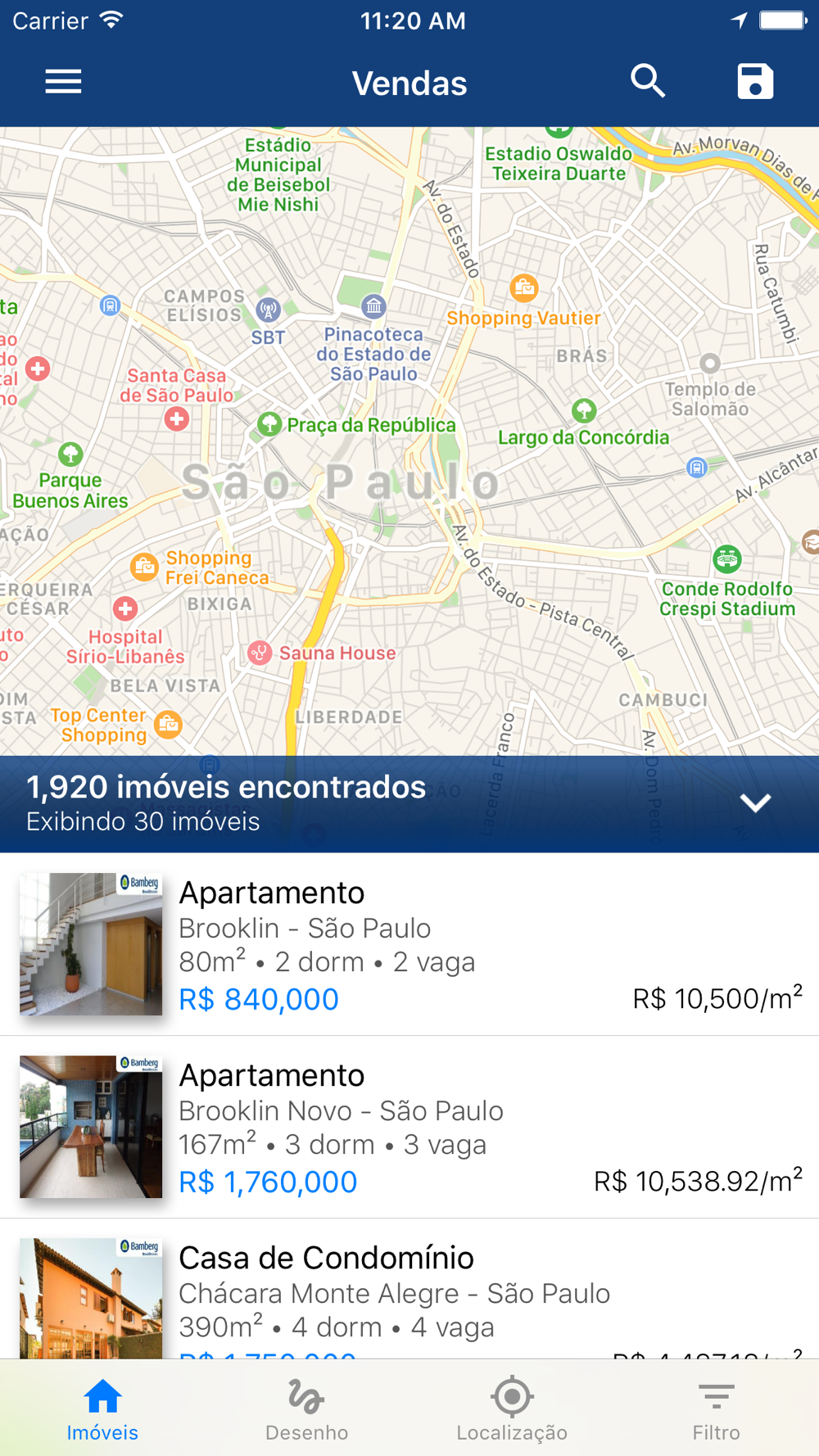Open the hamburger menu
819x1456 pixels.
(x=63, y=82)
